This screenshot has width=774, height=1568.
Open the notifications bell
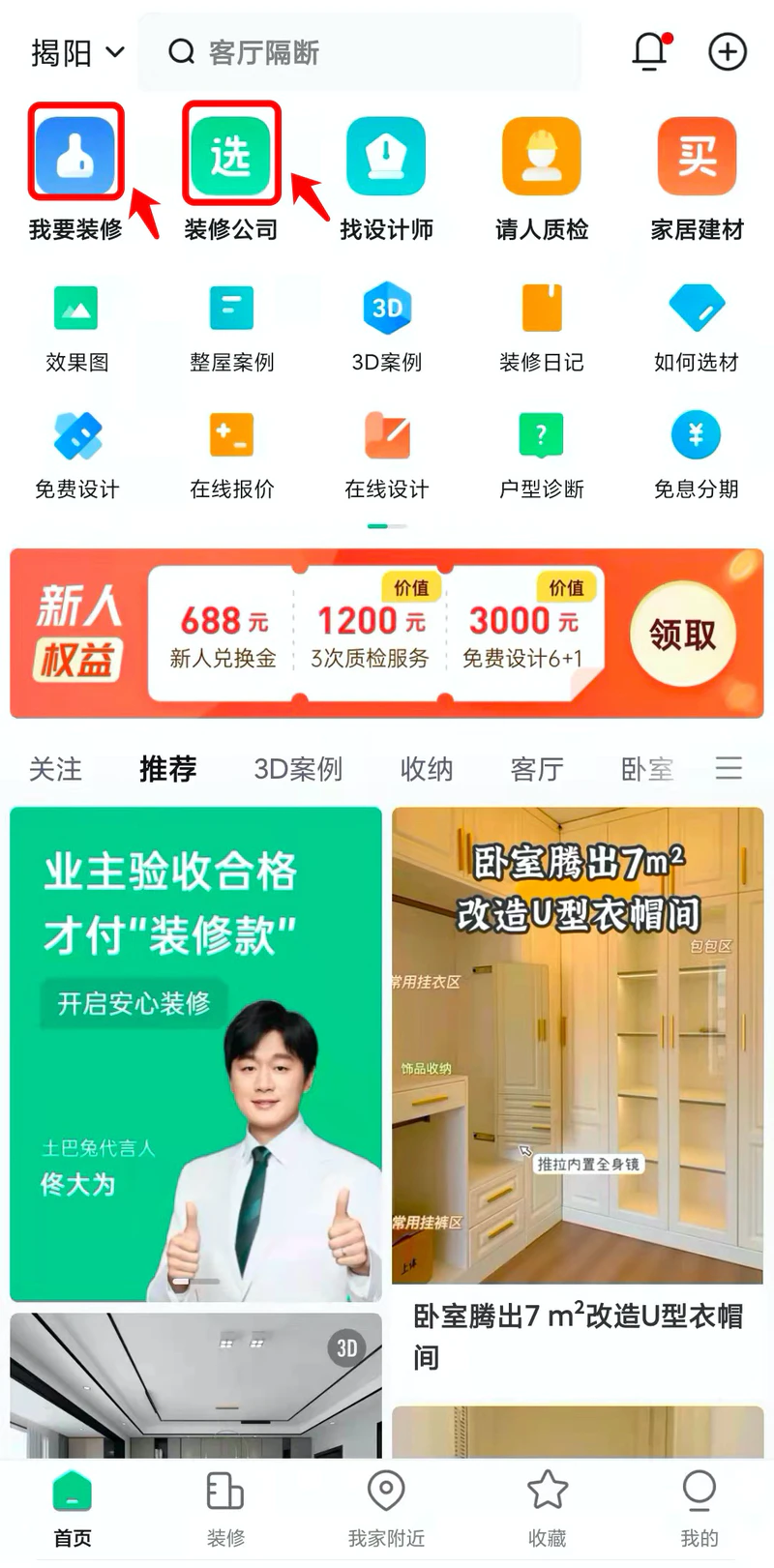pos(650,51)
